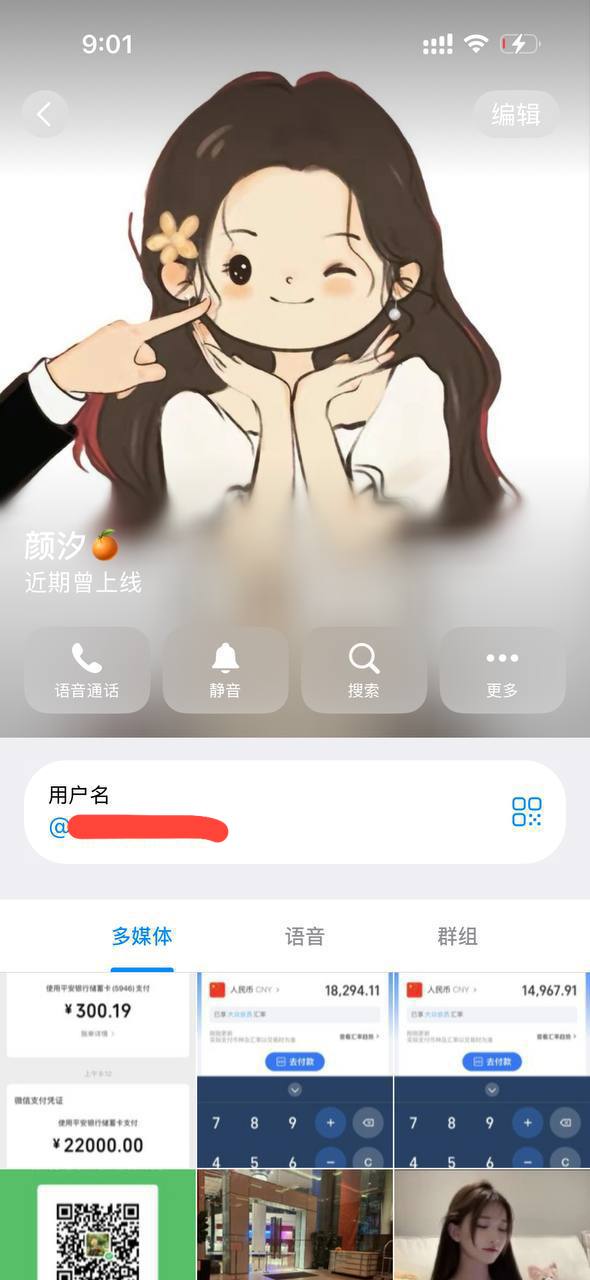590x1280 pixels.
Task: Open the green QR code media tile
Action: point(98,1225)
